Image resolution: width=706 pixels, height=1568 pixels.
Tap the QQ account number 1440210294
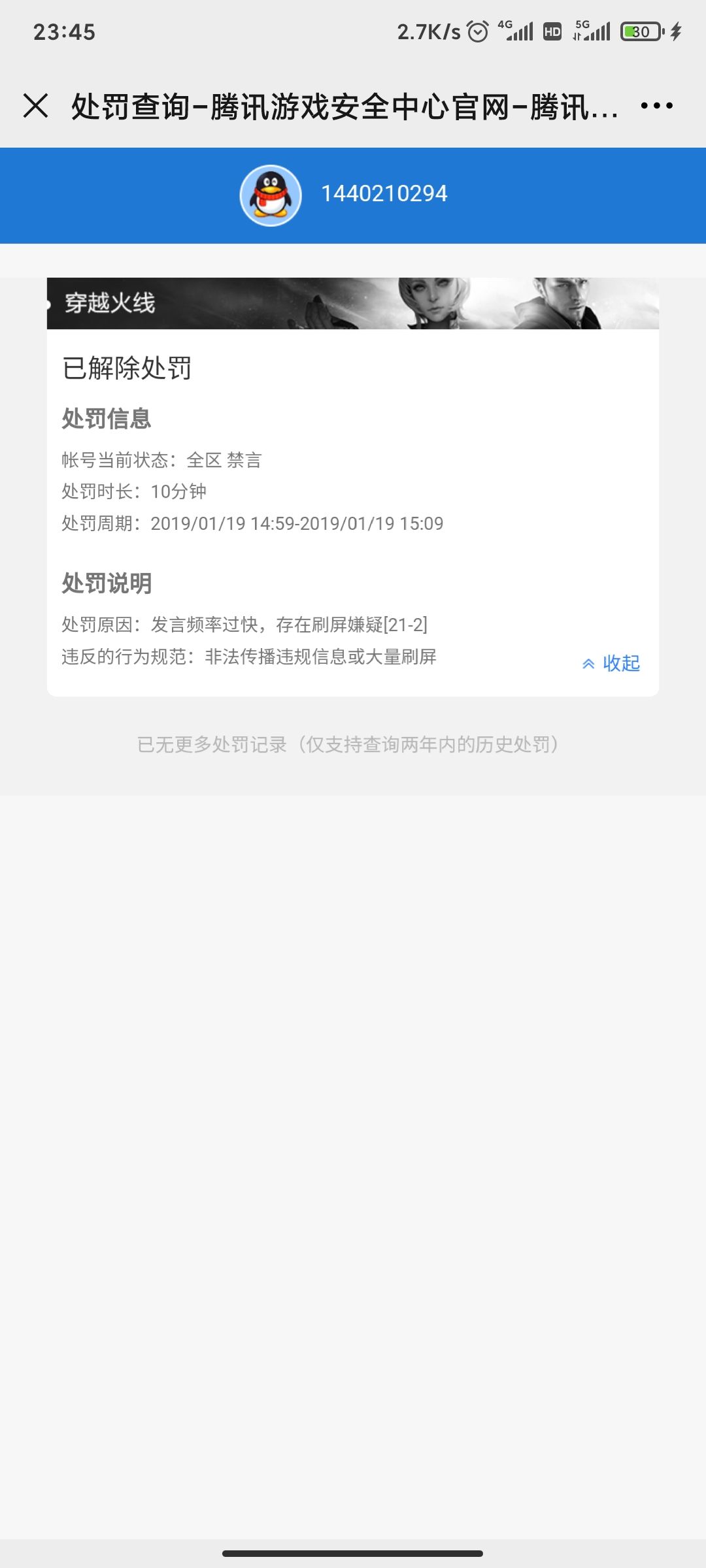(384, 194)
